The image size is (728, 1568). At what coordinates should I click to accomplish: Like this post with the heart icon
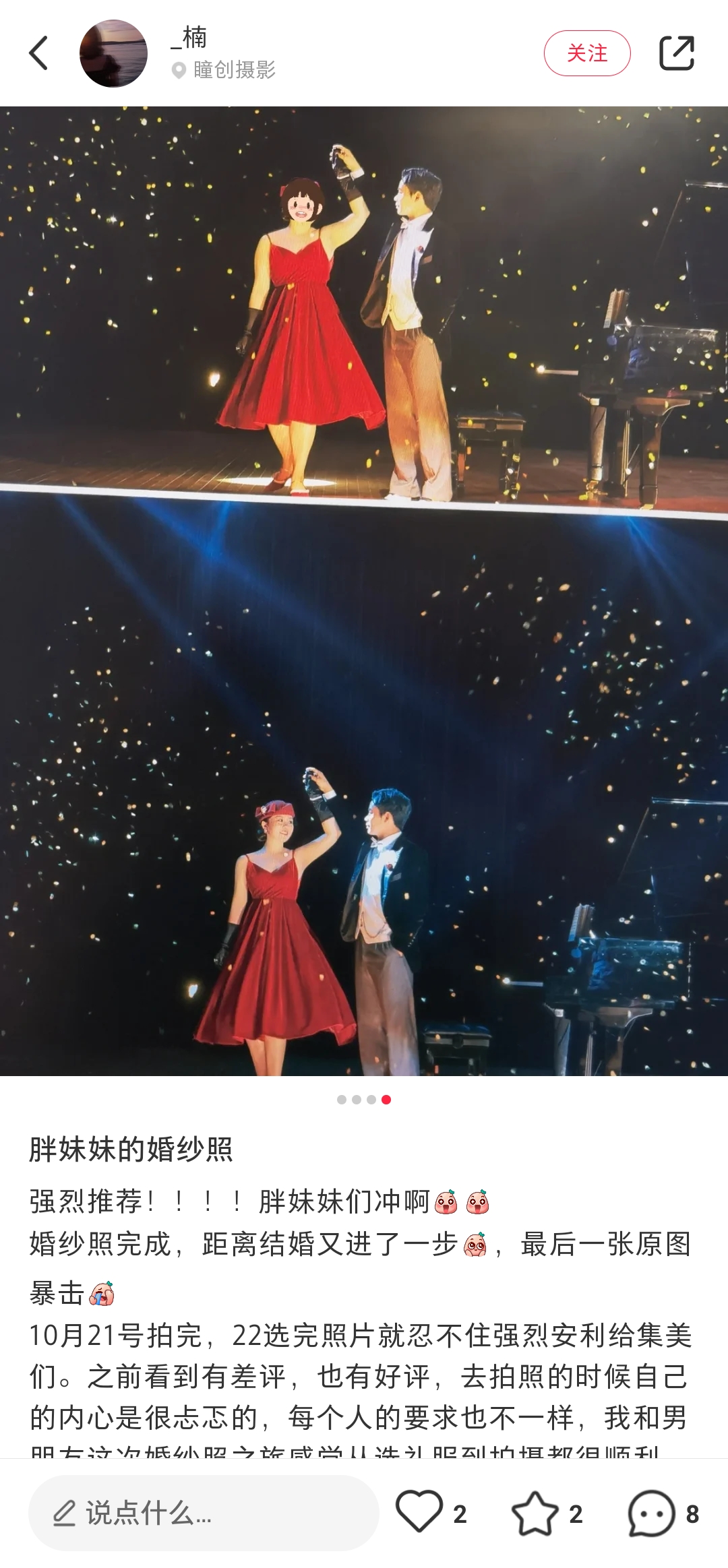[x=419, y=1511]
